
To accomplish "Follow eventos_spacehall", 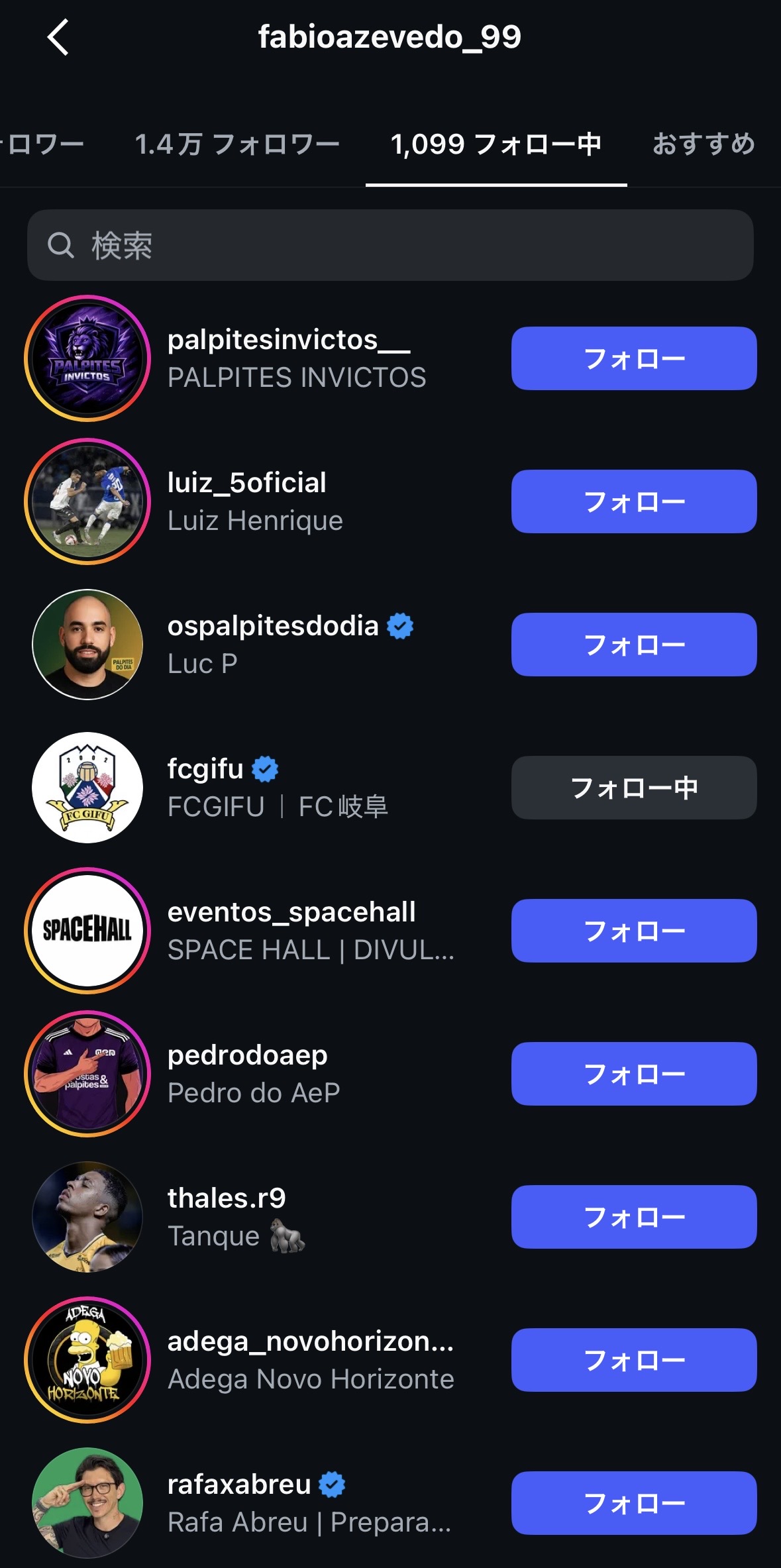I will [633, 931].
